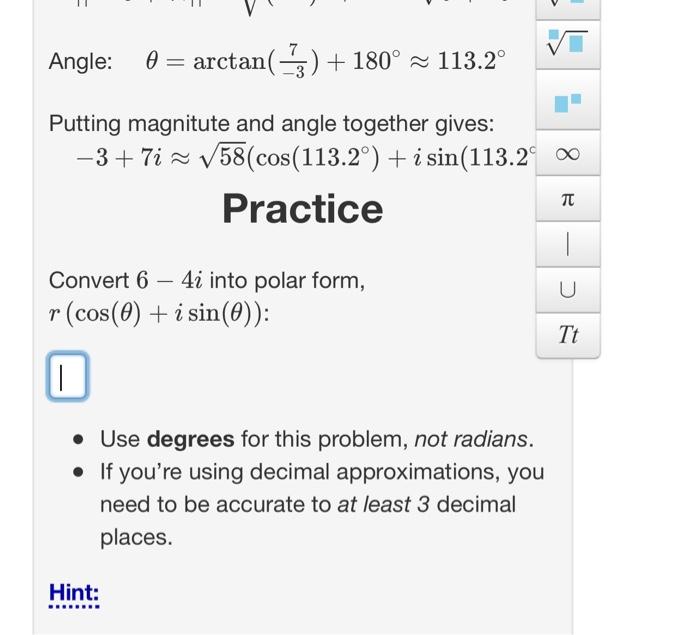Open the Hint link
This screenshot has height=635, width=700.
[x=74, y=595]
